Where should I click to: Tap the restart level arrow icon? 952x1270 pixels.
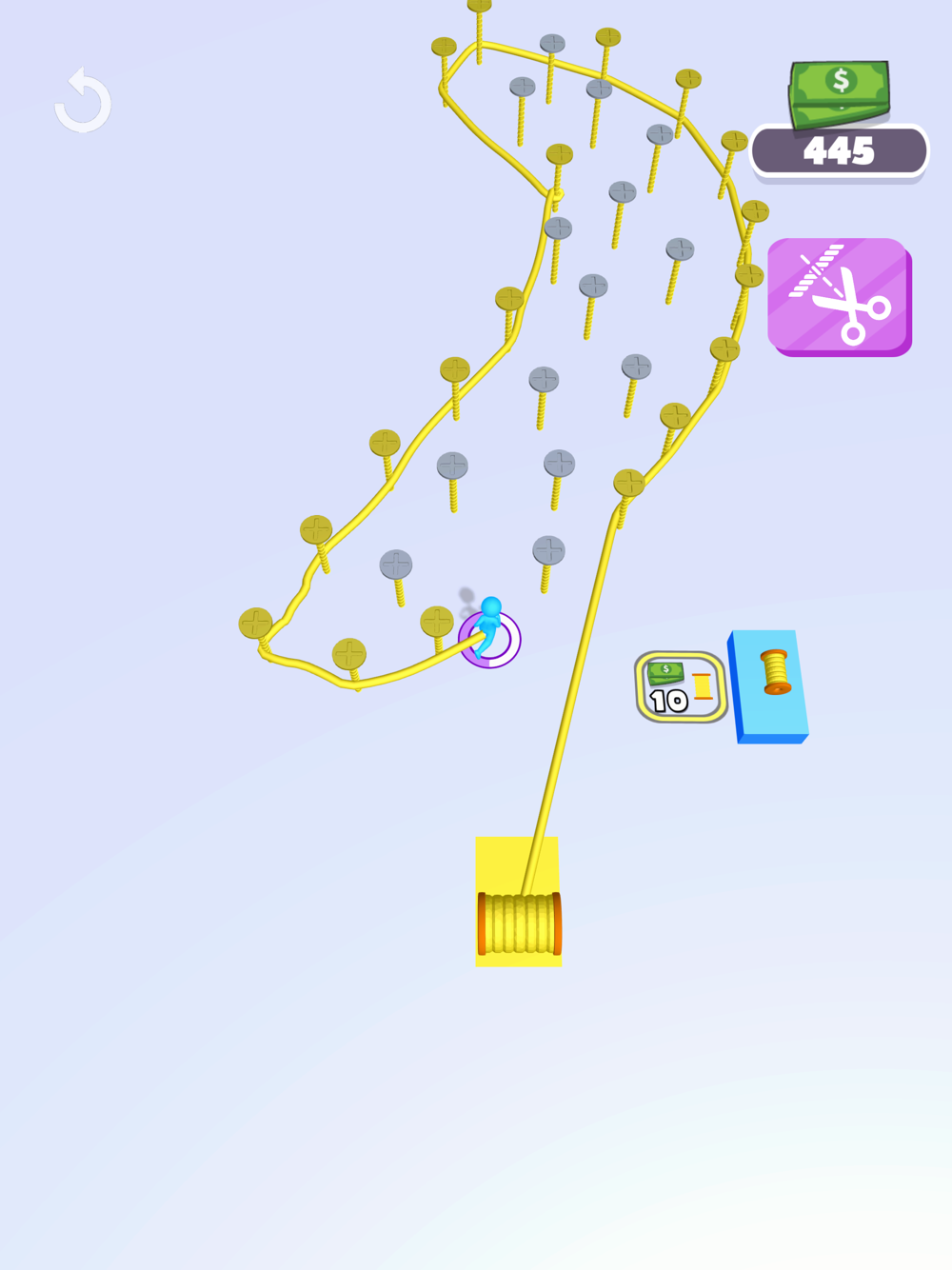point(83,100)
